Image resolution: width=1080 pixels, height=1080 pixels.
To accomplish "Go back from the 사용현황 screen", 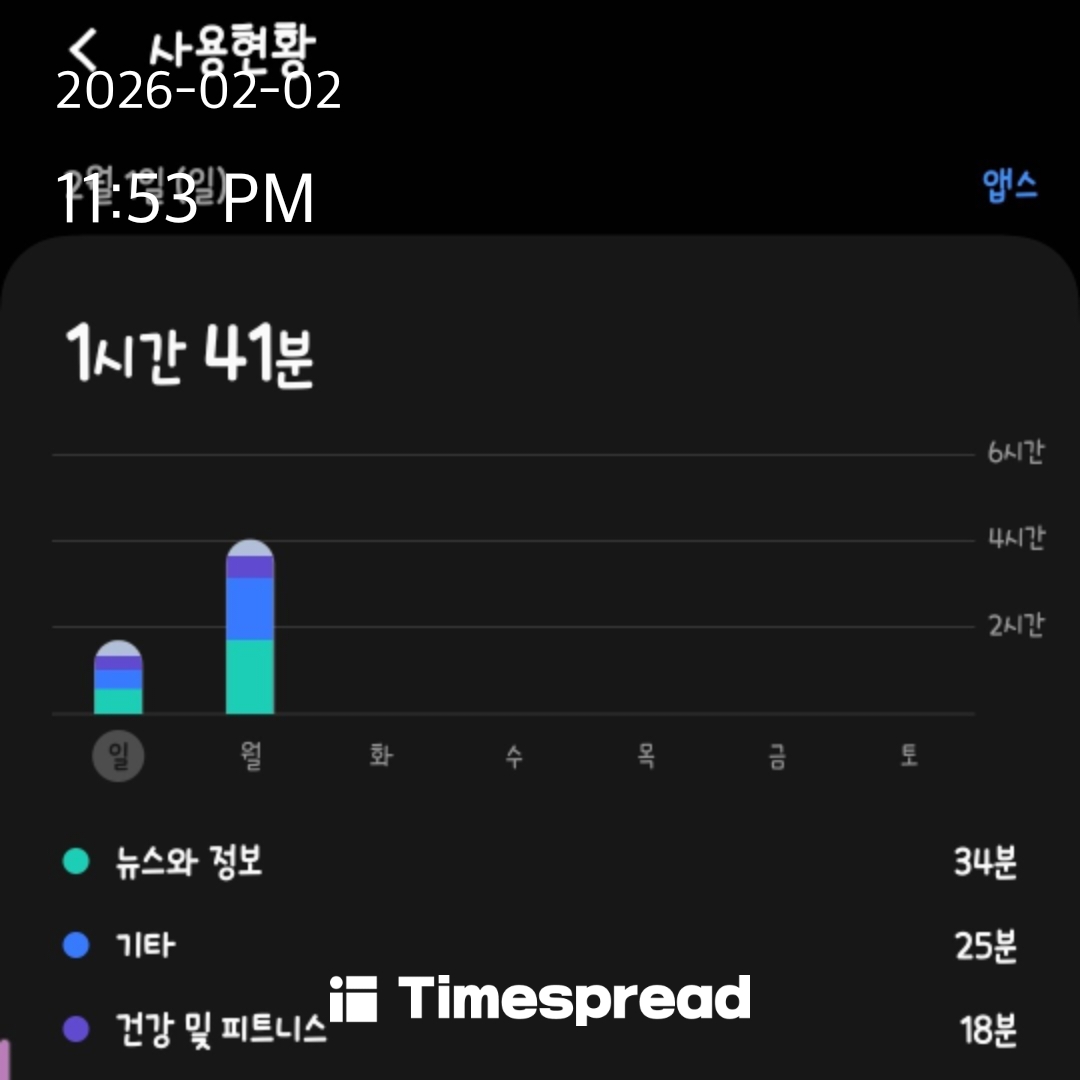I will (x=84, y=45).
